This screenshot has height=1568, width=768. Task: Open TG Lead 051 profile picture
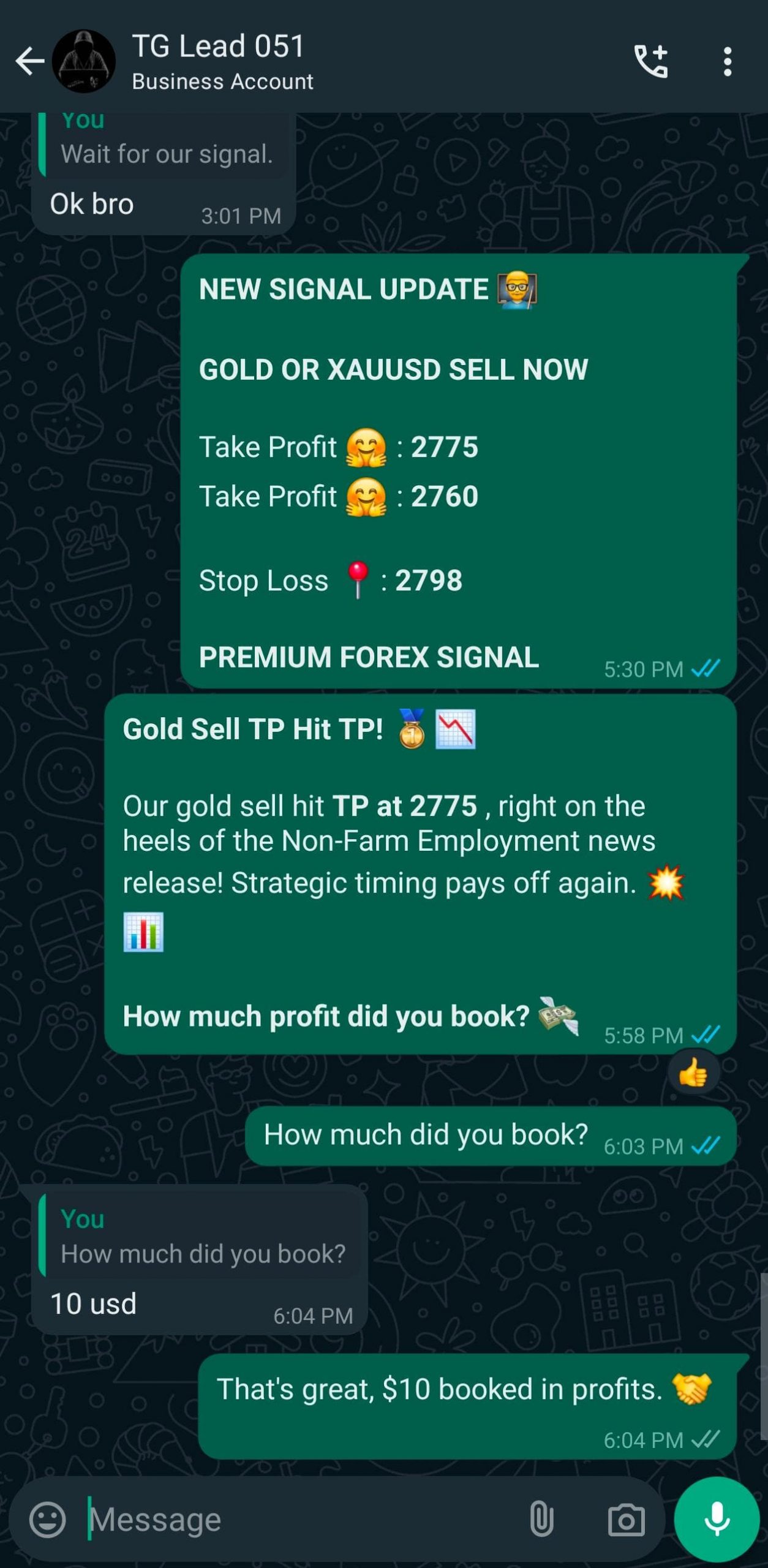coord(84,61)
